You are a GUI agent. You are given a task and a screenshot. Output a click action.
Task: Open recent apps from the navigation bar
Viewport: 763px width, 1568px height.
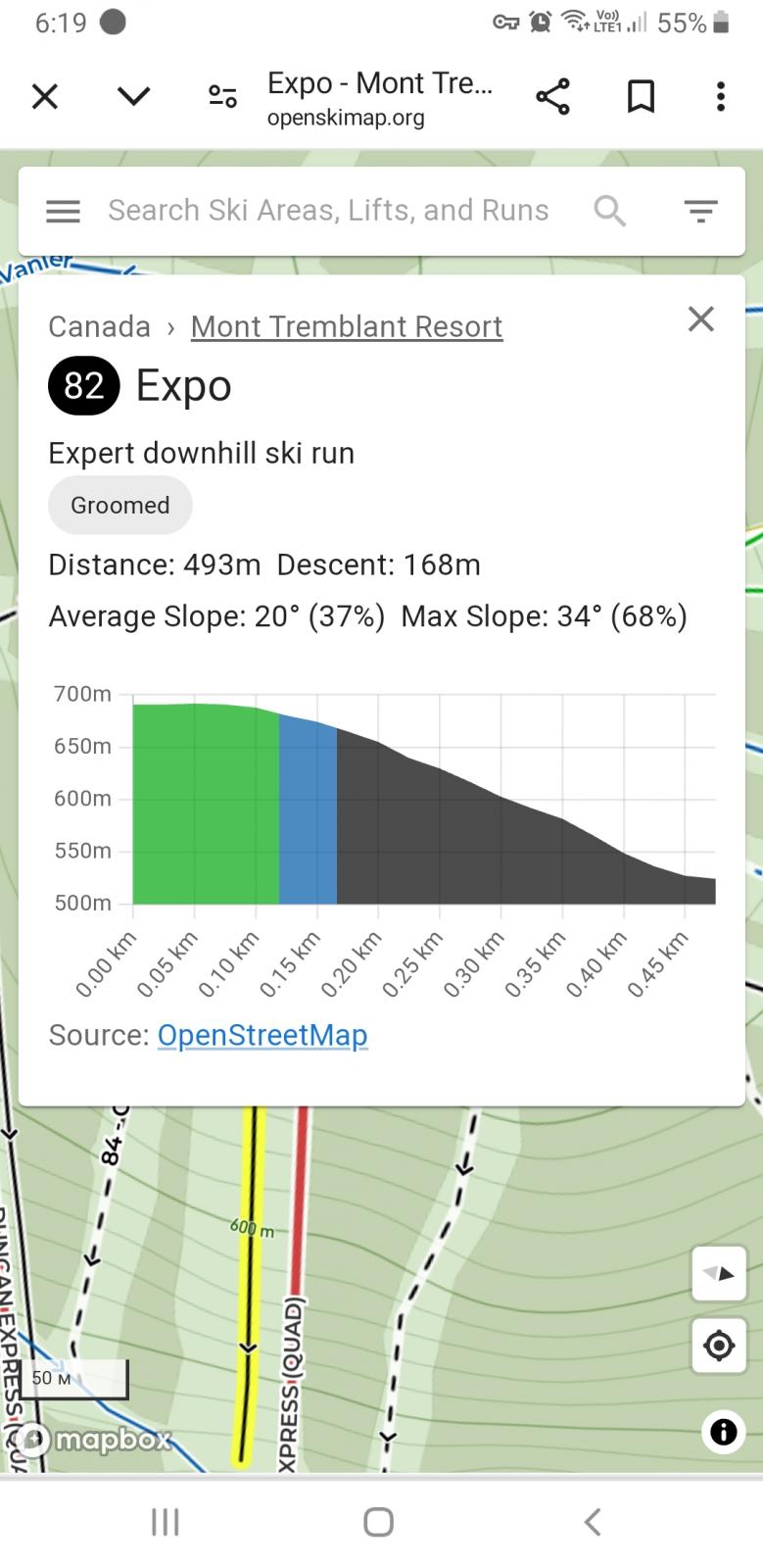(166, 1522)
